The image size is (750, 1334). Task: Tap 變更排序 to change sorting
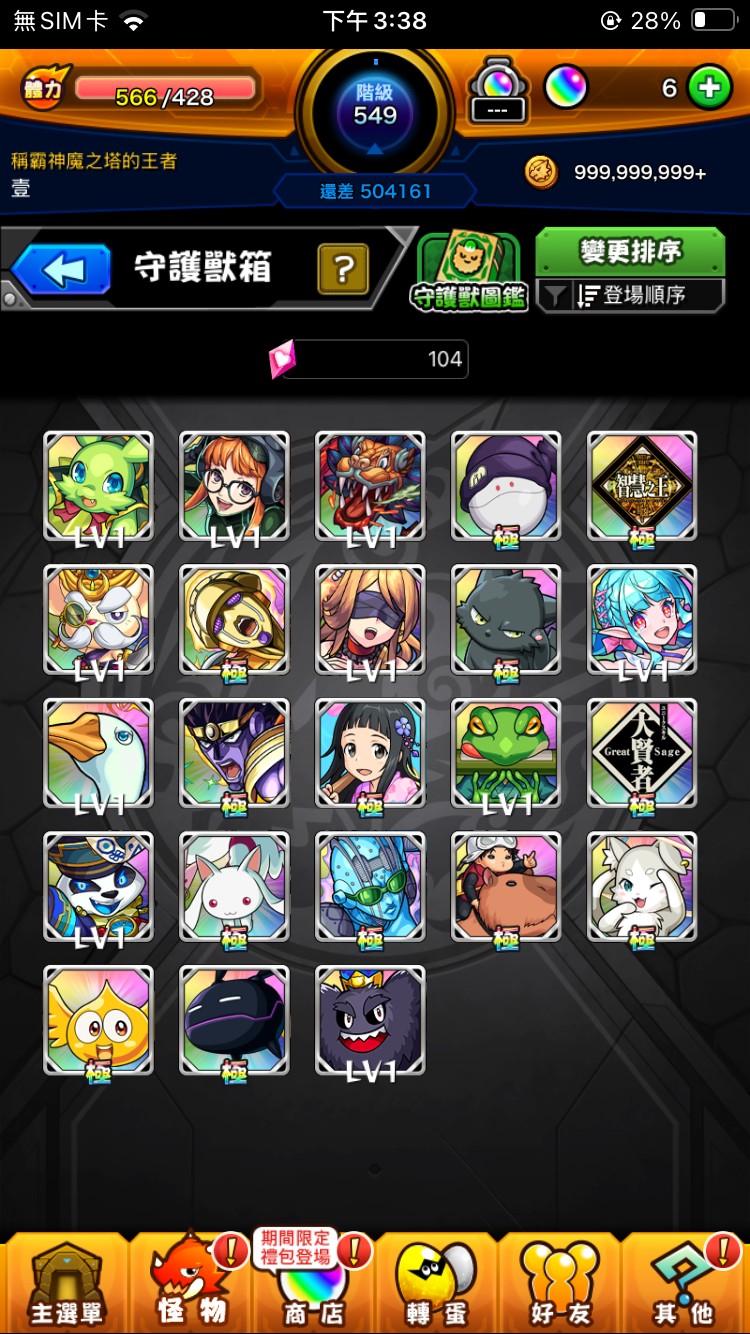click(630, 251)
